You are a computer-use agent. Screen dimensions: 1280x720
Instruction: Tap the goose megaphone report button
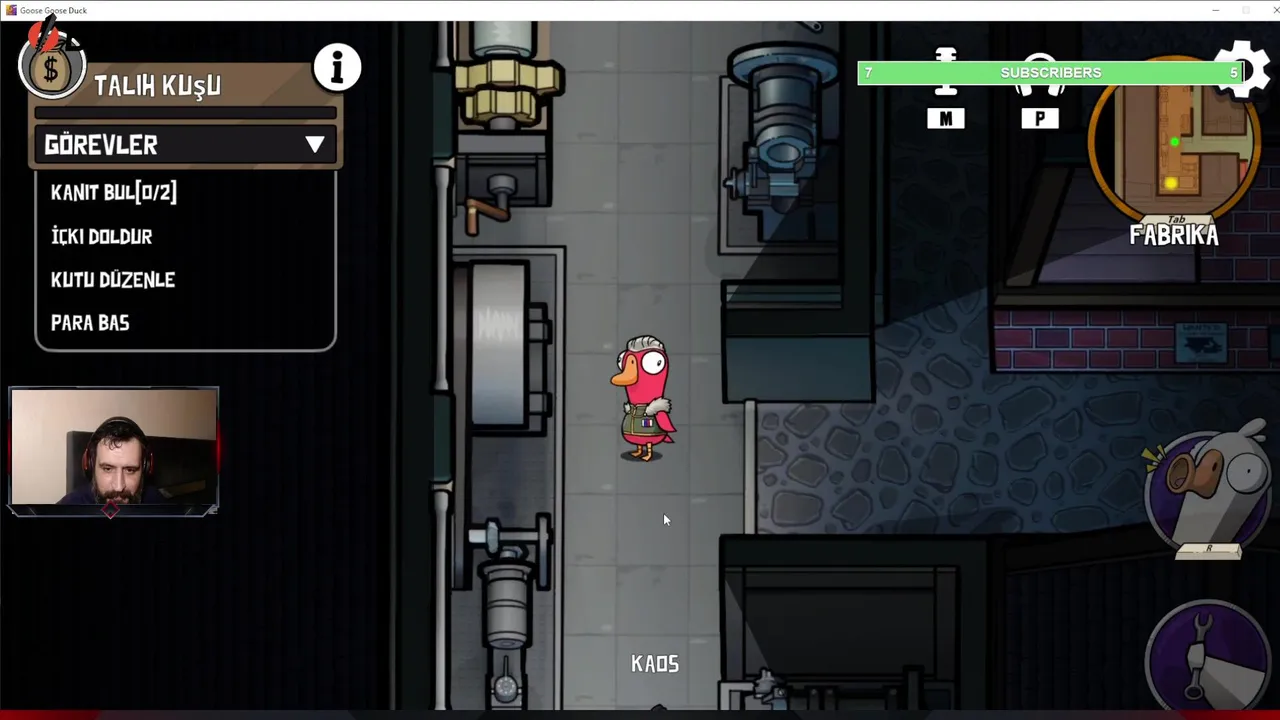[x=1208, y=491]
